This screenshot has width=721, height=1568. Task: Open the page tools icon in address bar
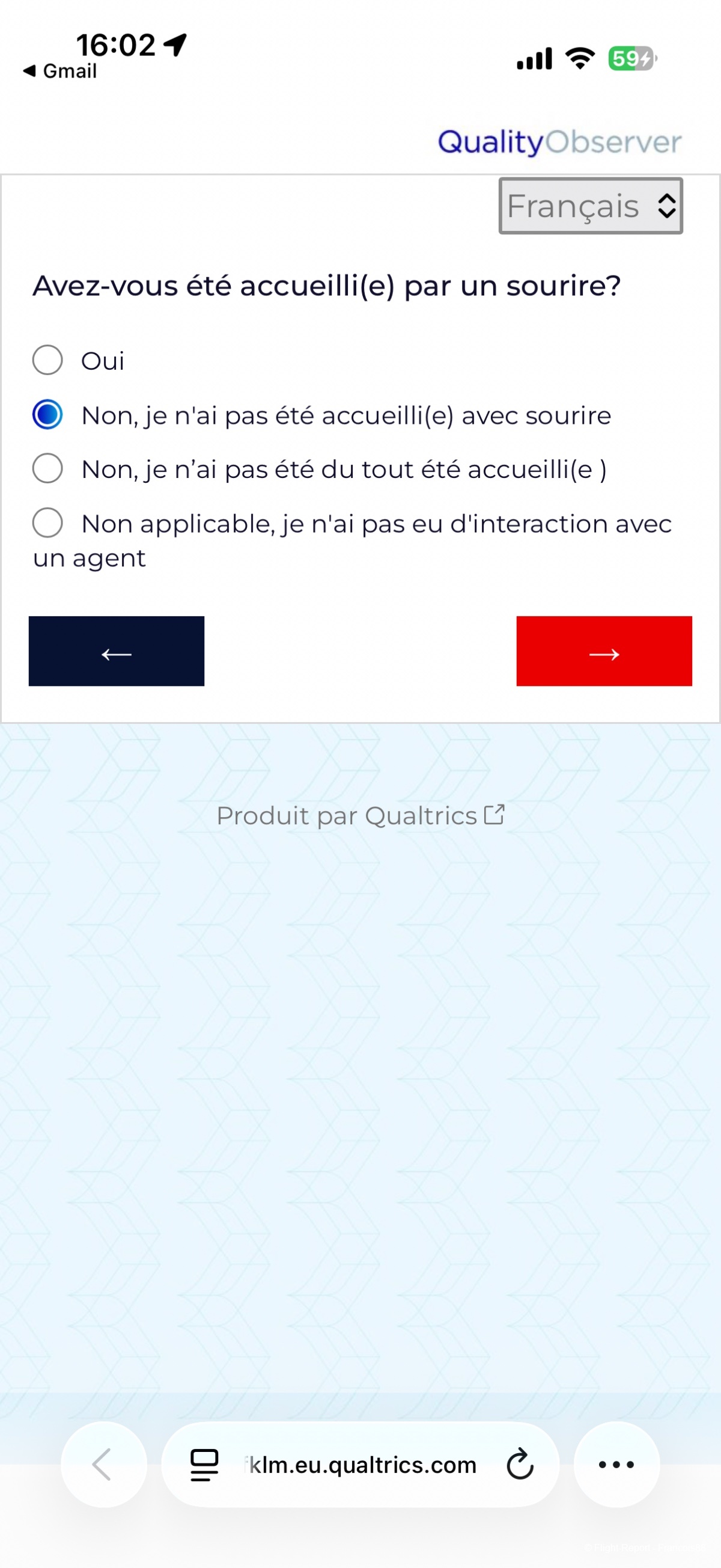[x=204, y=1465]
